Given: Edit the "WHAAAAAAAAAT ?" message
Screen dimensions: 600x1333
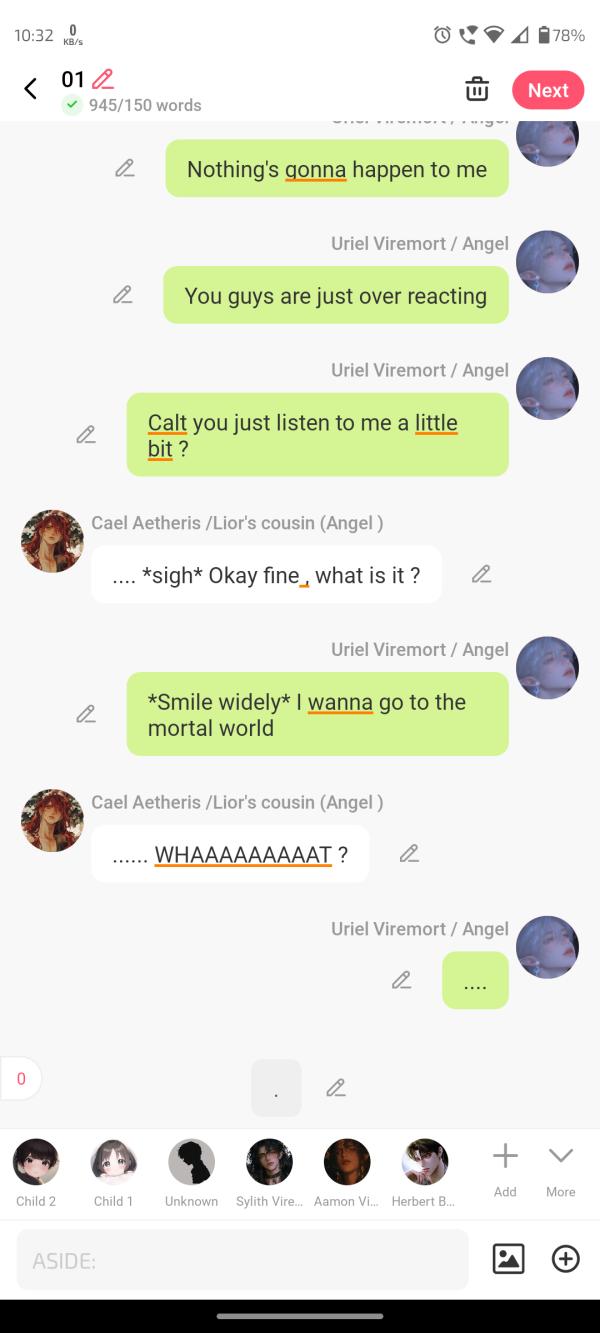Looking at the screenshot, I should pos(408,853).
